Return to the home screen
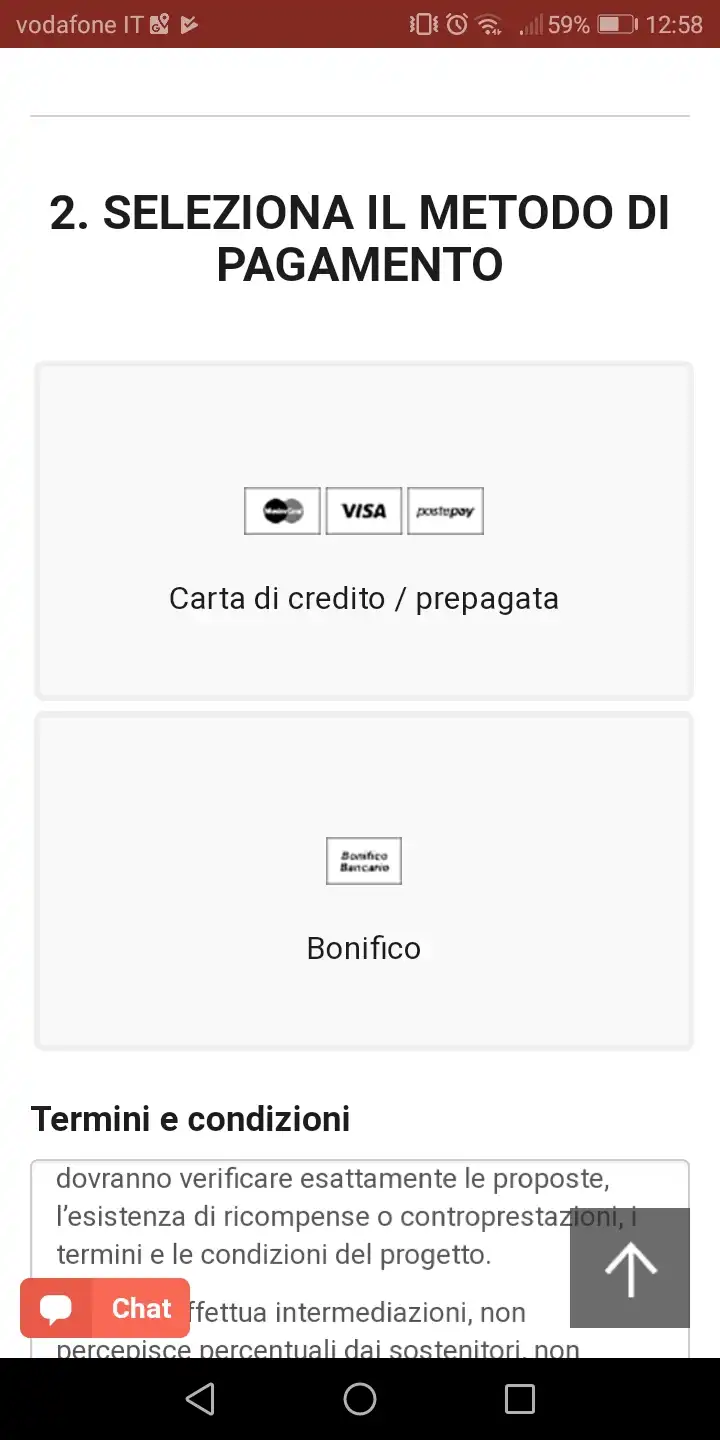720x1440 pixels. (360, 1399)
